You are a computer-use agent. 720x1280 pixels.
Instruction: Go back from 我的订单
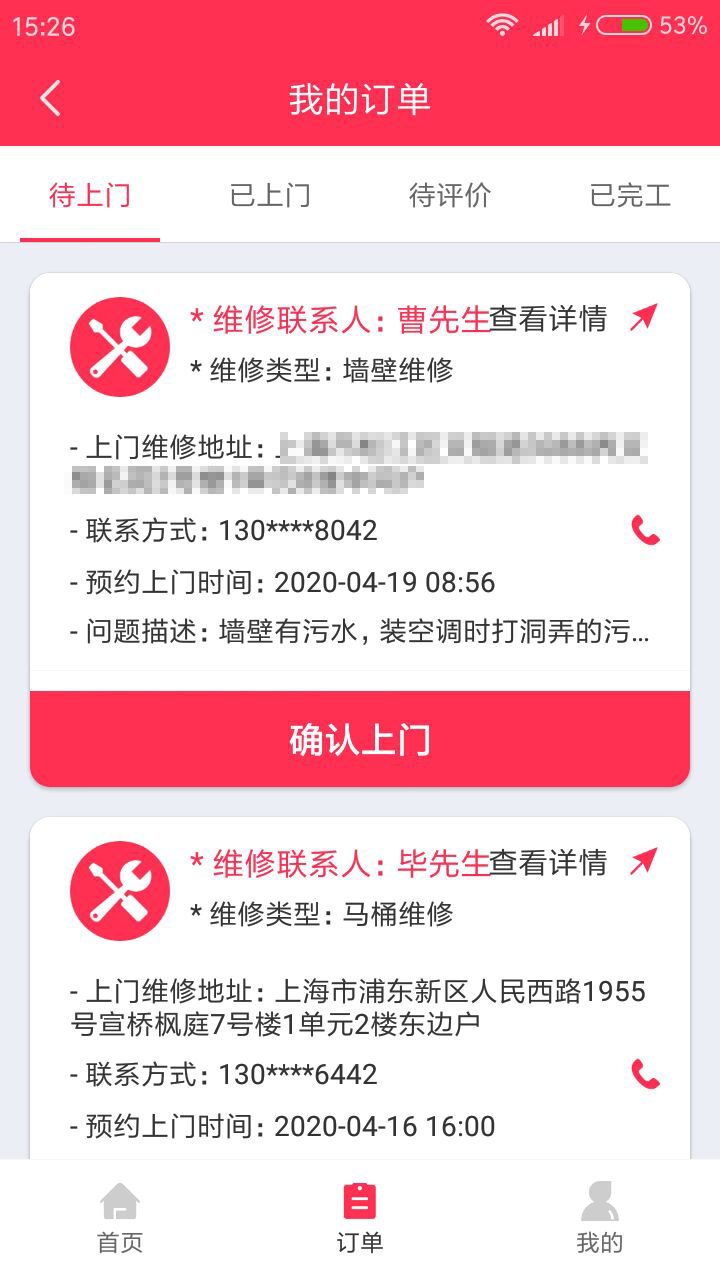coord(51,99)
